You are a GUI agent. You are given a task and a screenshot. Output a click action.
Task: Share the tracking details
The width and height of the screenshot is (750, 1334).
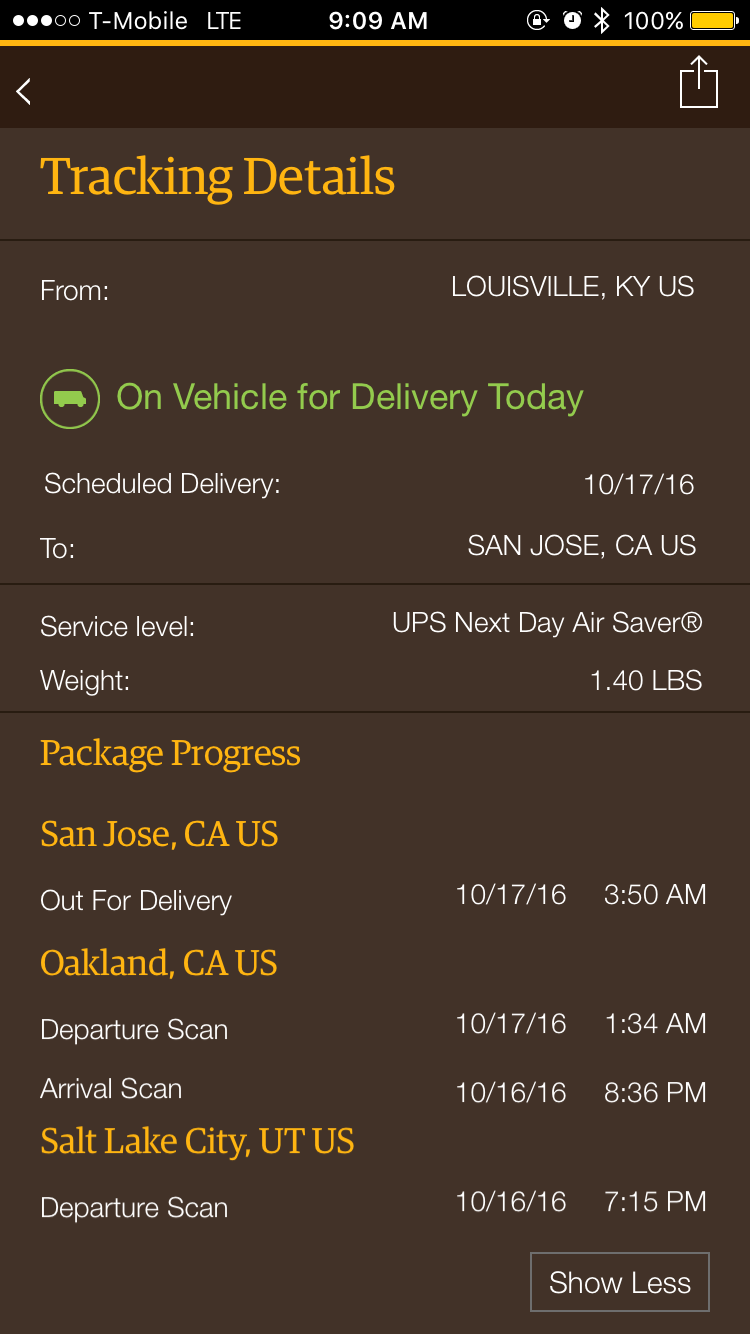[698, 82]
